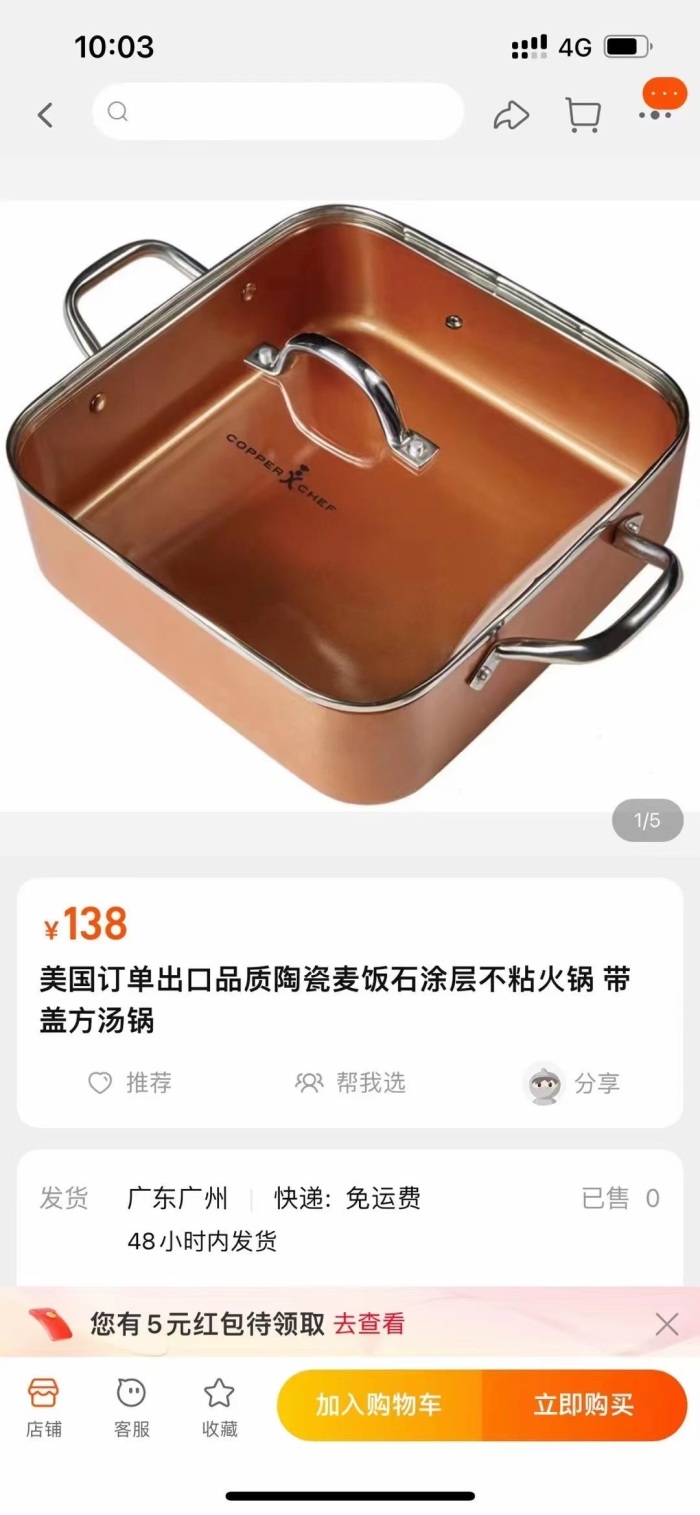This screenshot has width=700, height=1515.
Task: Go back to the previous page
Action: (45, 115)
